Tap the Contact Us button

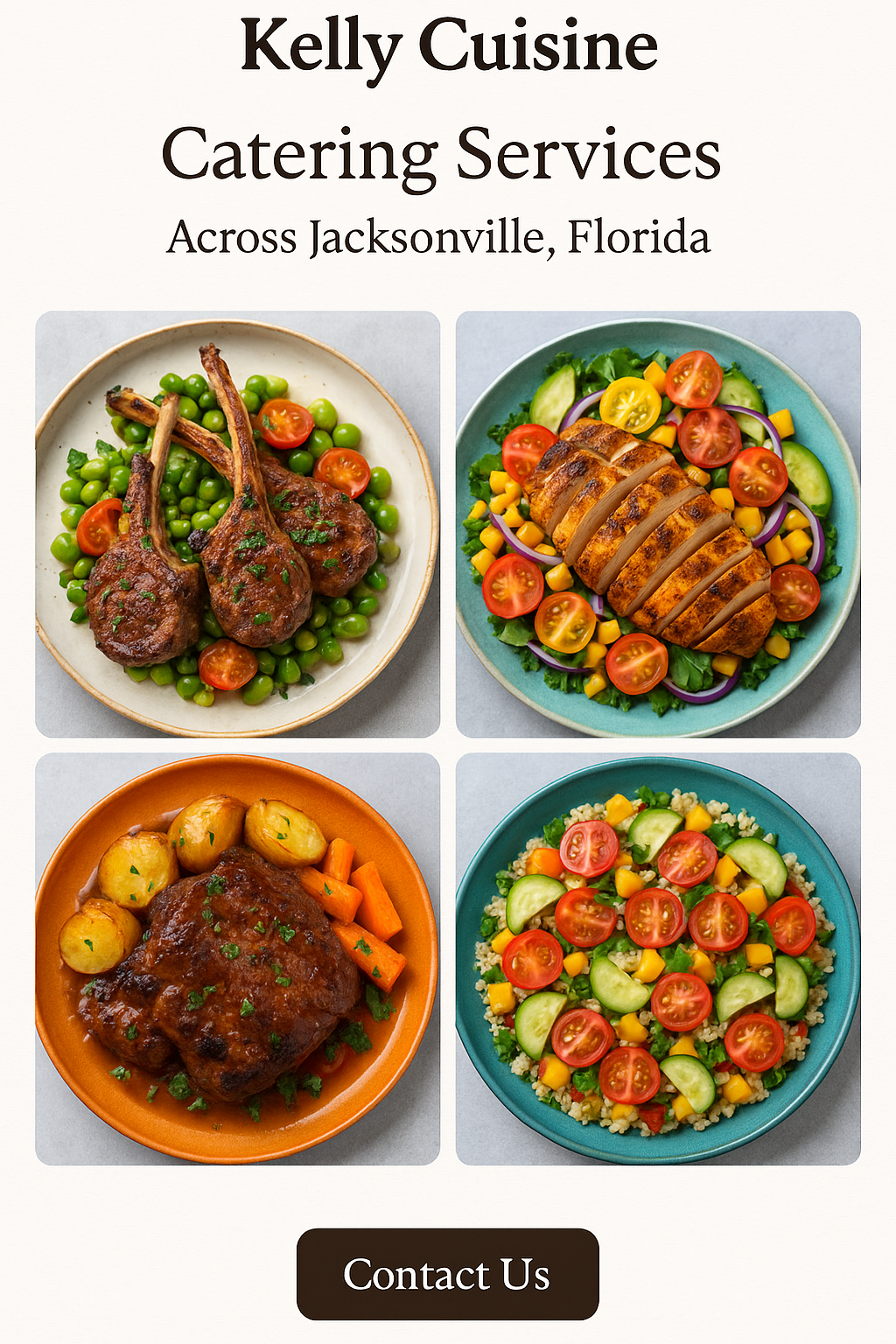point(447,1273)
